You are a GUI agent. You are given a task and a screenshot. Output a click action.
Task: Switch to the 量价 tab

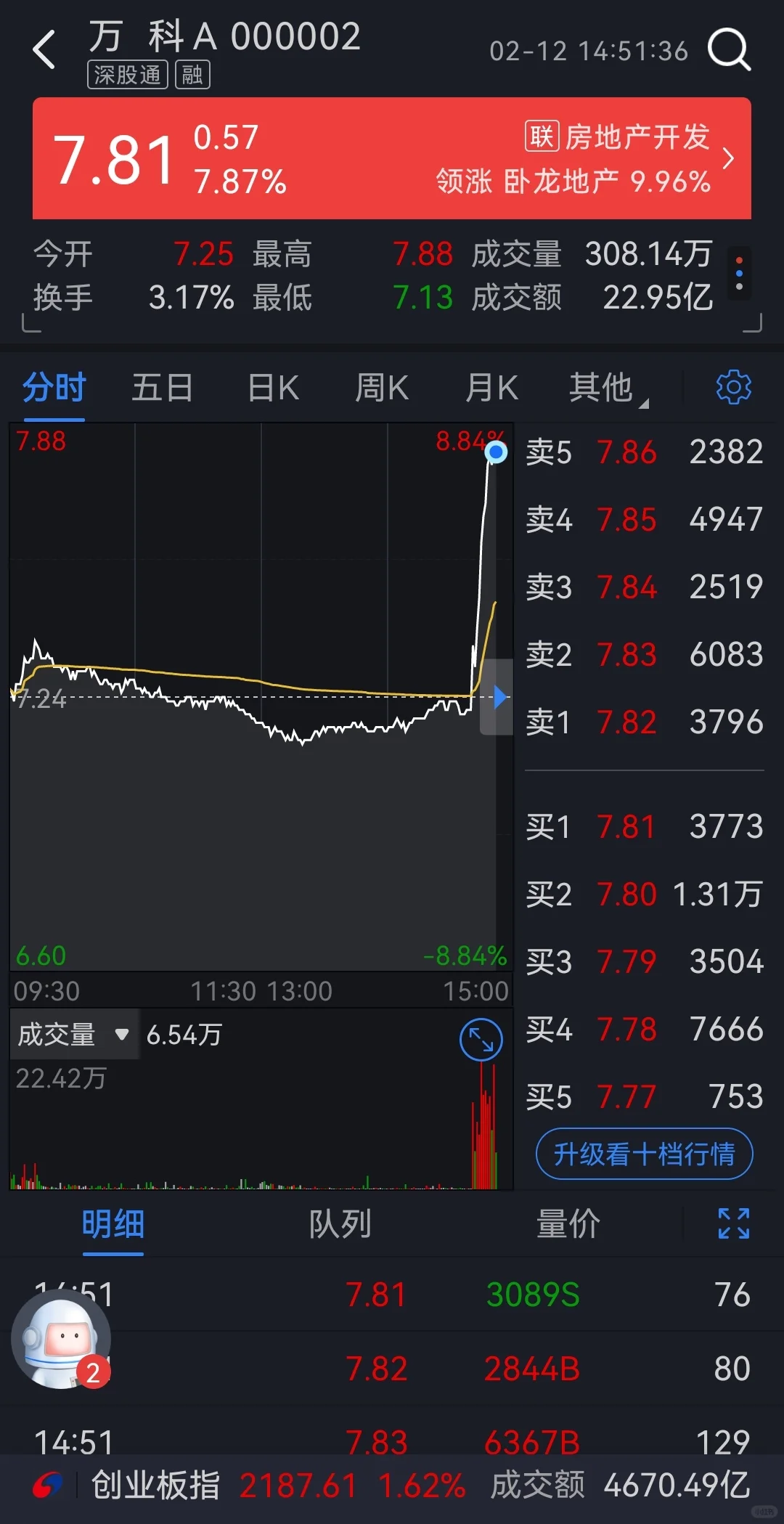(x=568, y=1224)
